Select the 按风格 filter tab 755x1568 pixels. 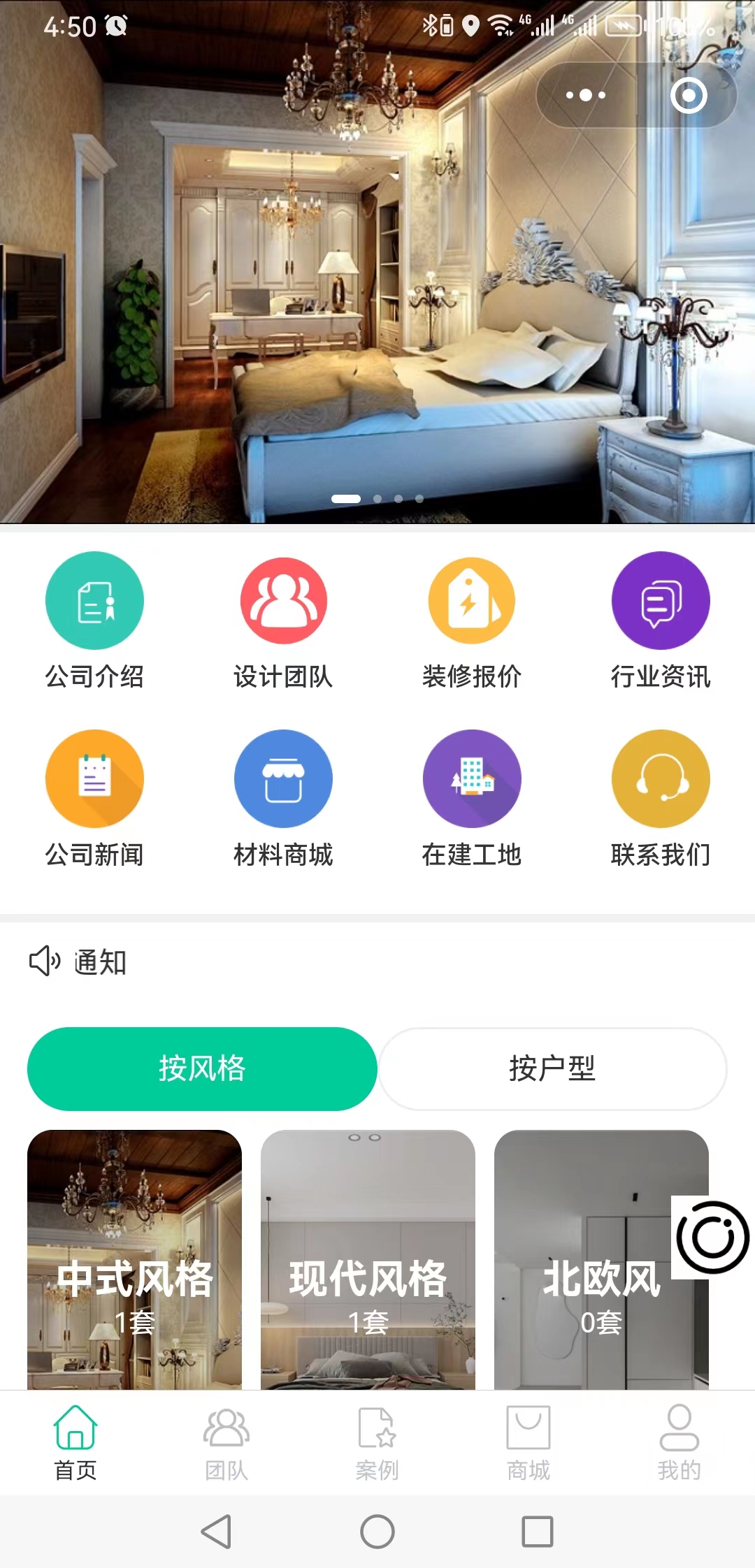[x=202, y=1068]
